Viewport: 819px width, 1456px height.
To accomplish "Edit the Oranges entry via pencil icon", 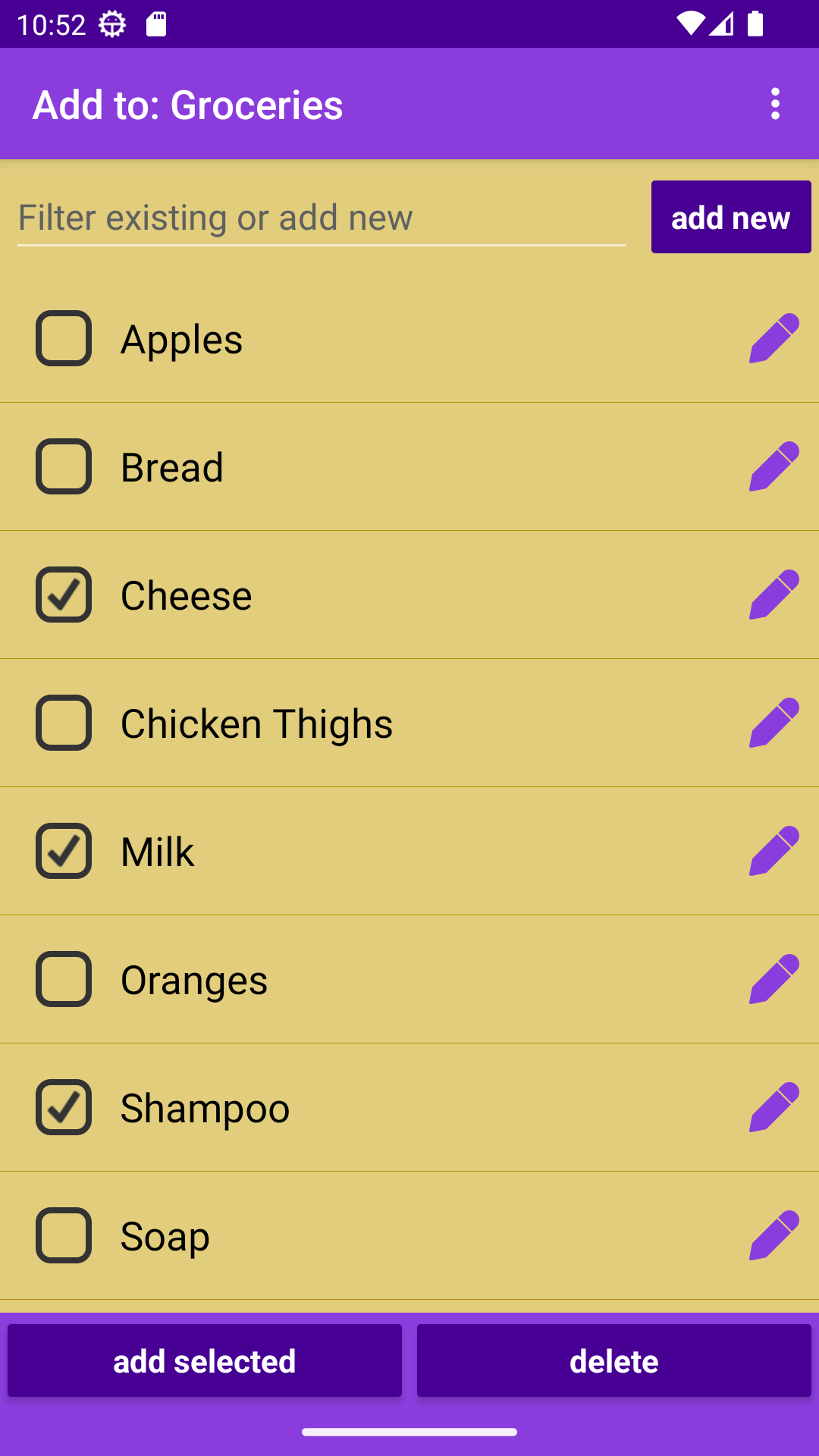I will 775,978.
